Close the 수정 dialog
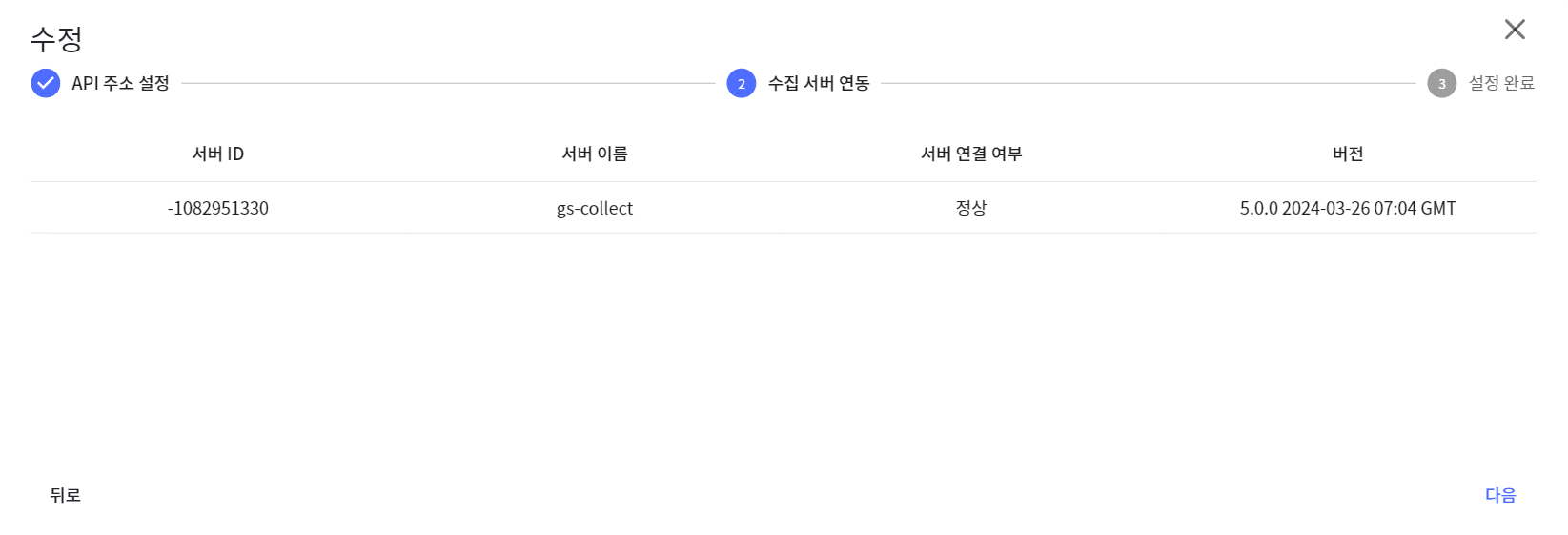The width and height of the screenshot is (1568, 535). coord(1515,30)
